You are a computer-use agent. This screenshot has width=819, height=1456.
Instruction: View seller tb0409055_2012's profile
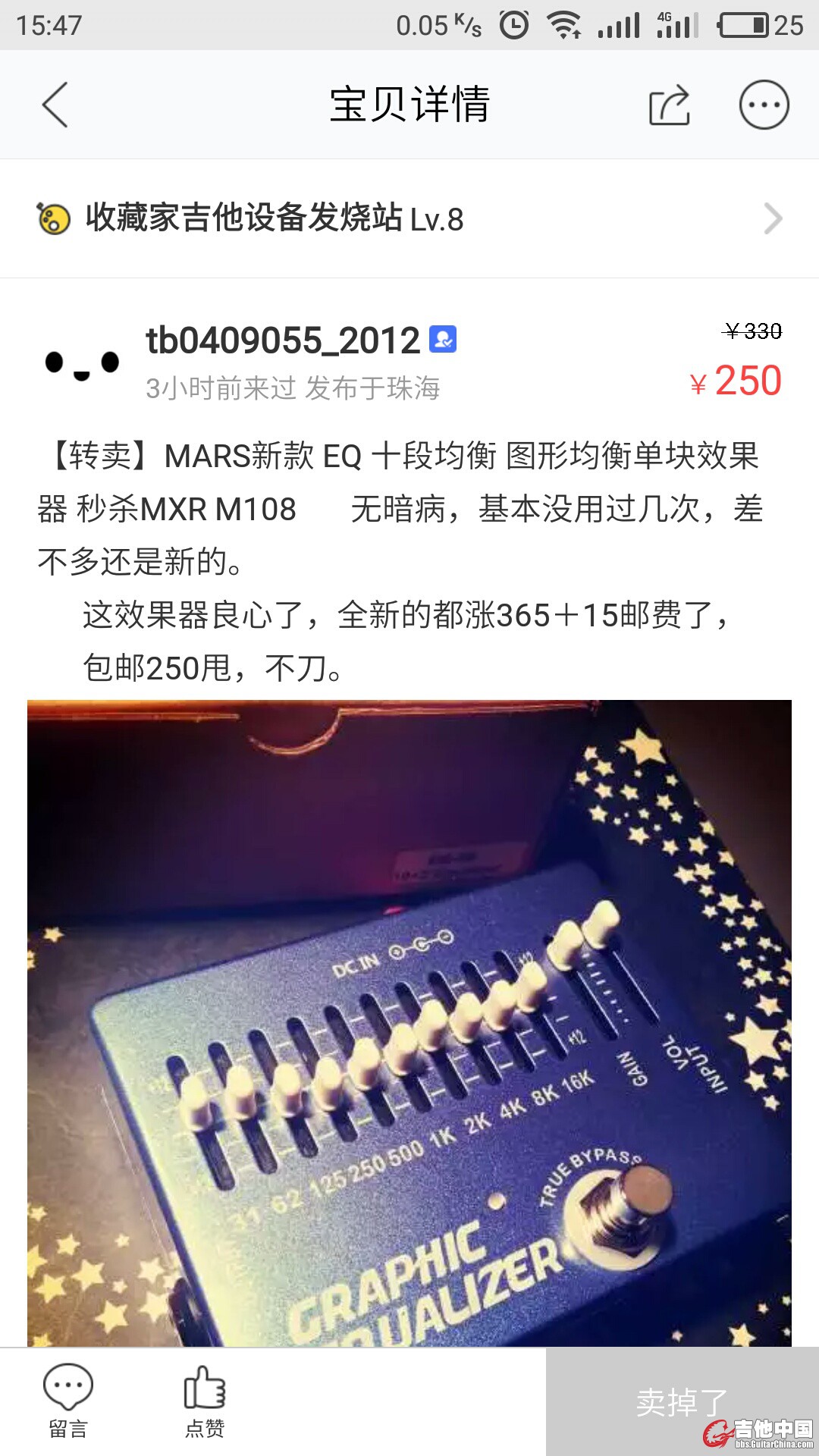(282, 341)
